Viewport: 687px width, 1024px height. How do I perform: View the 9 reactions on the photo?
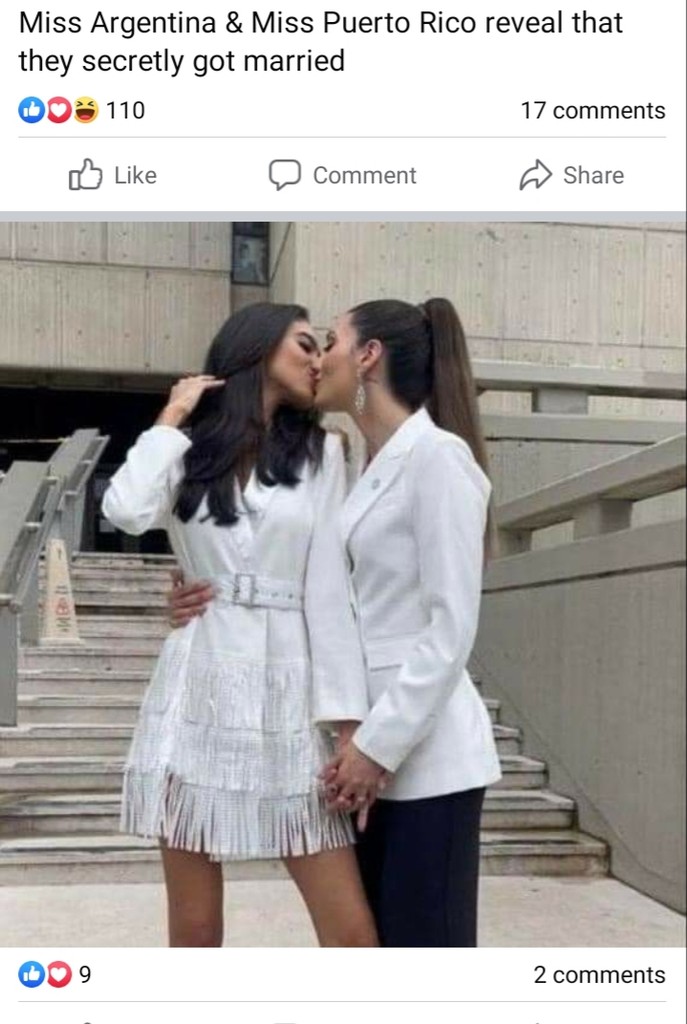[56, 975]
